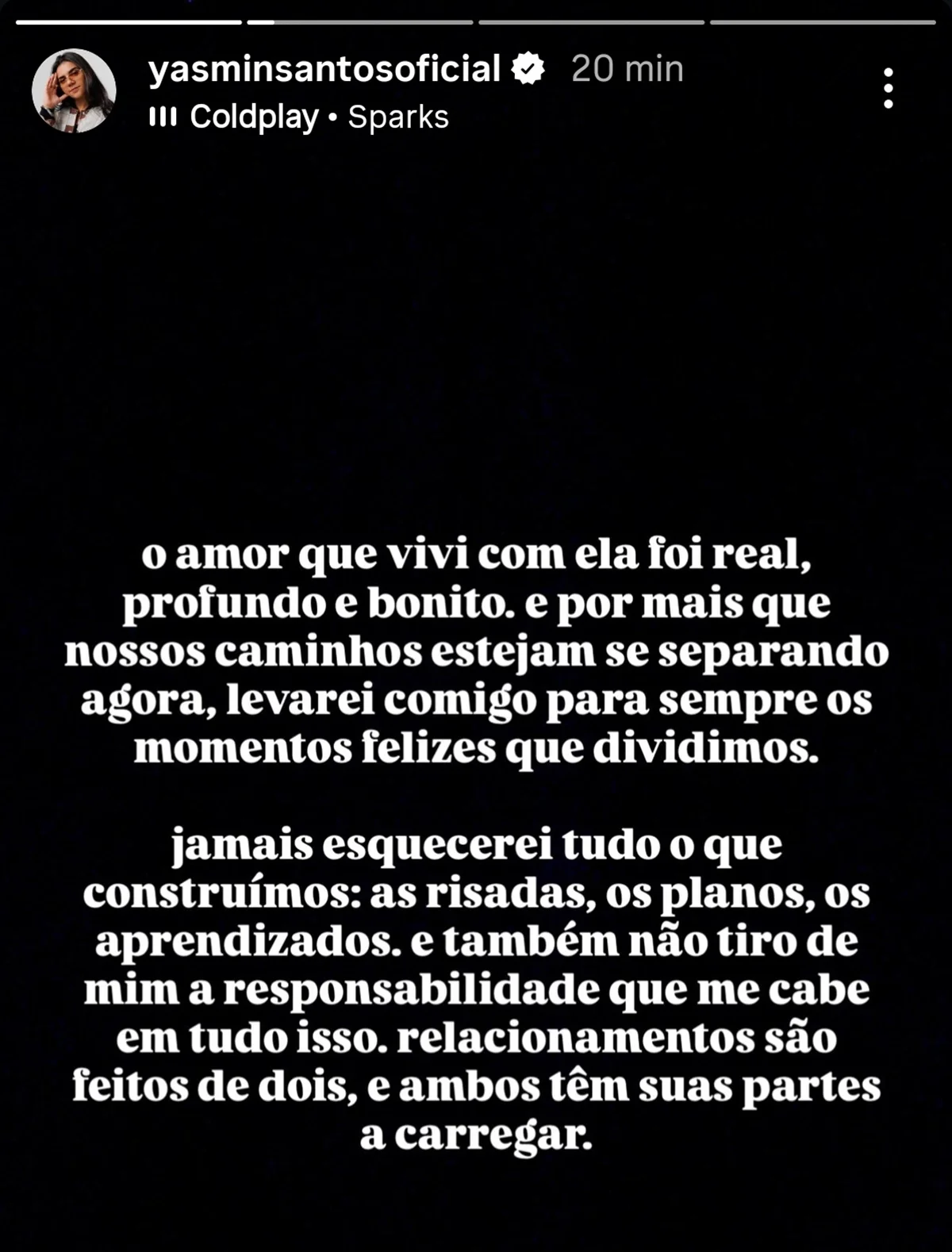
Task: Open yasminsantosoficial's profile picture
Action: [74, 90]
